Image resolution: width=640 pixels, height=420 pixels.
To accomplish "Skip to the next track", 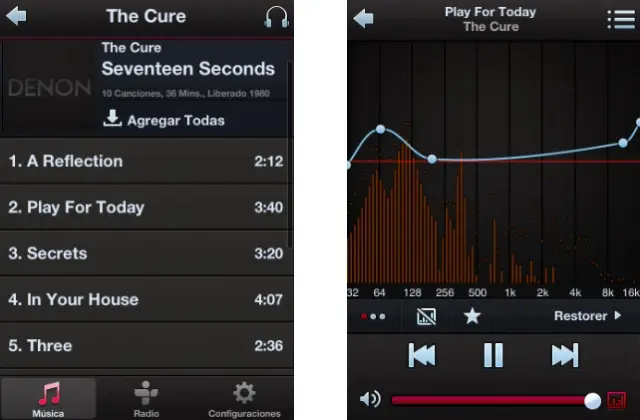I will [x=565, y=355].
